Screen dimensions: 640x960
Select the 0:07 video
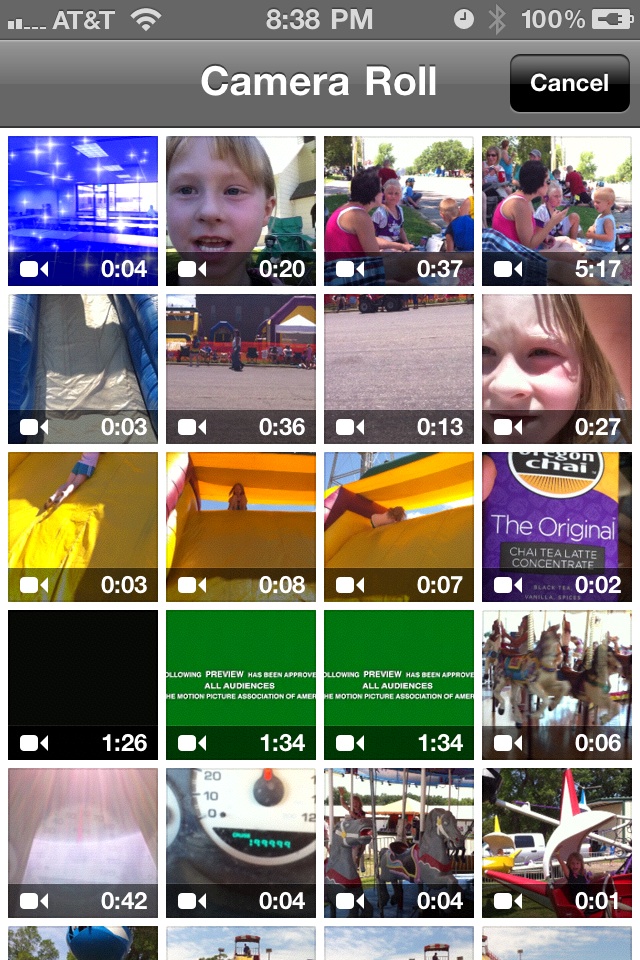[x=399, y=527]
